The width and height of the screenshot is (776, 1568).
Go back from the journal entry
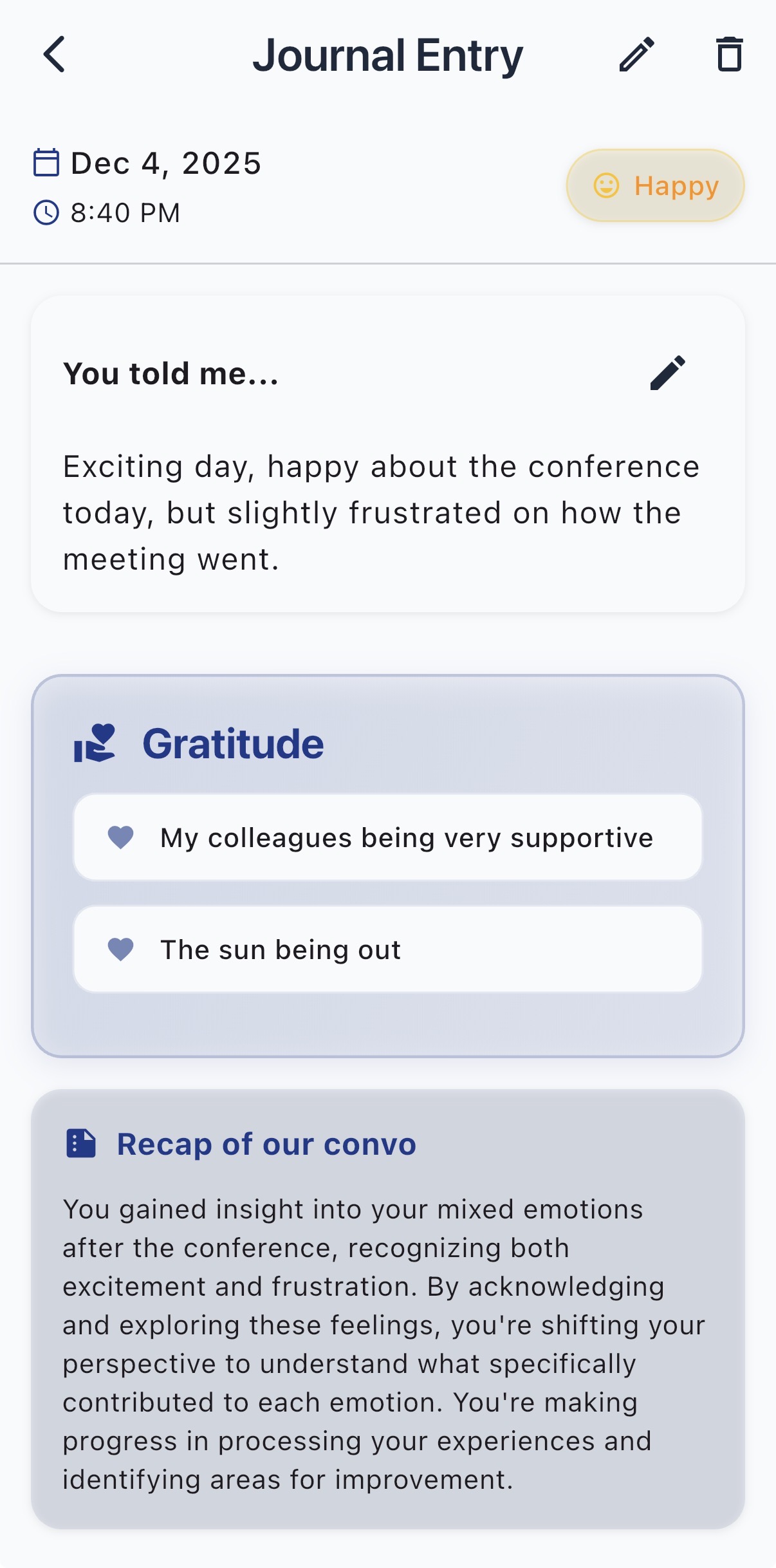tap(55, 55)
